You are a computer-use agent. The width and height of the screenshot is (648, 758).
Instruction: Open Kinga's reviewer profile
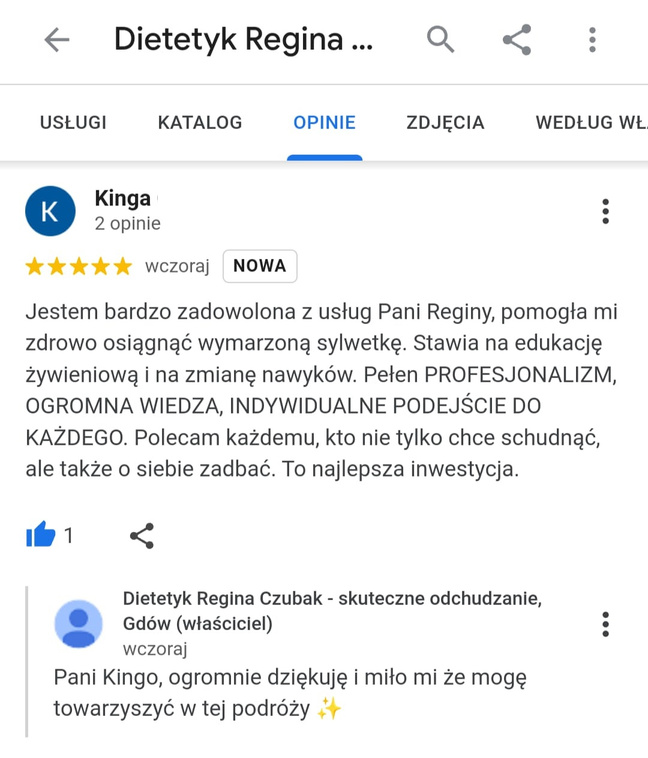(50, 211)
